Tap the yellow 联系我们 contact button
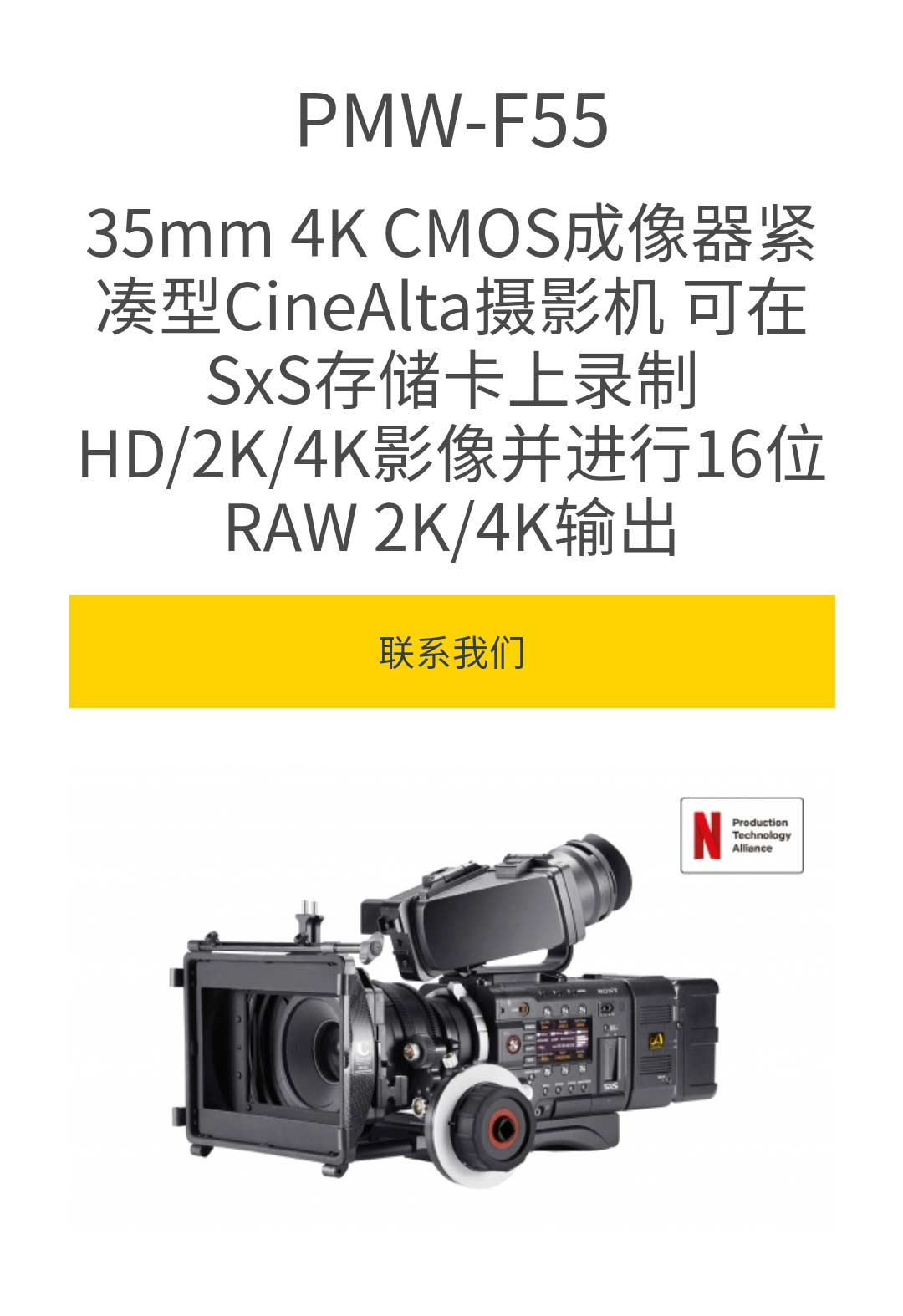 (451, 651)
